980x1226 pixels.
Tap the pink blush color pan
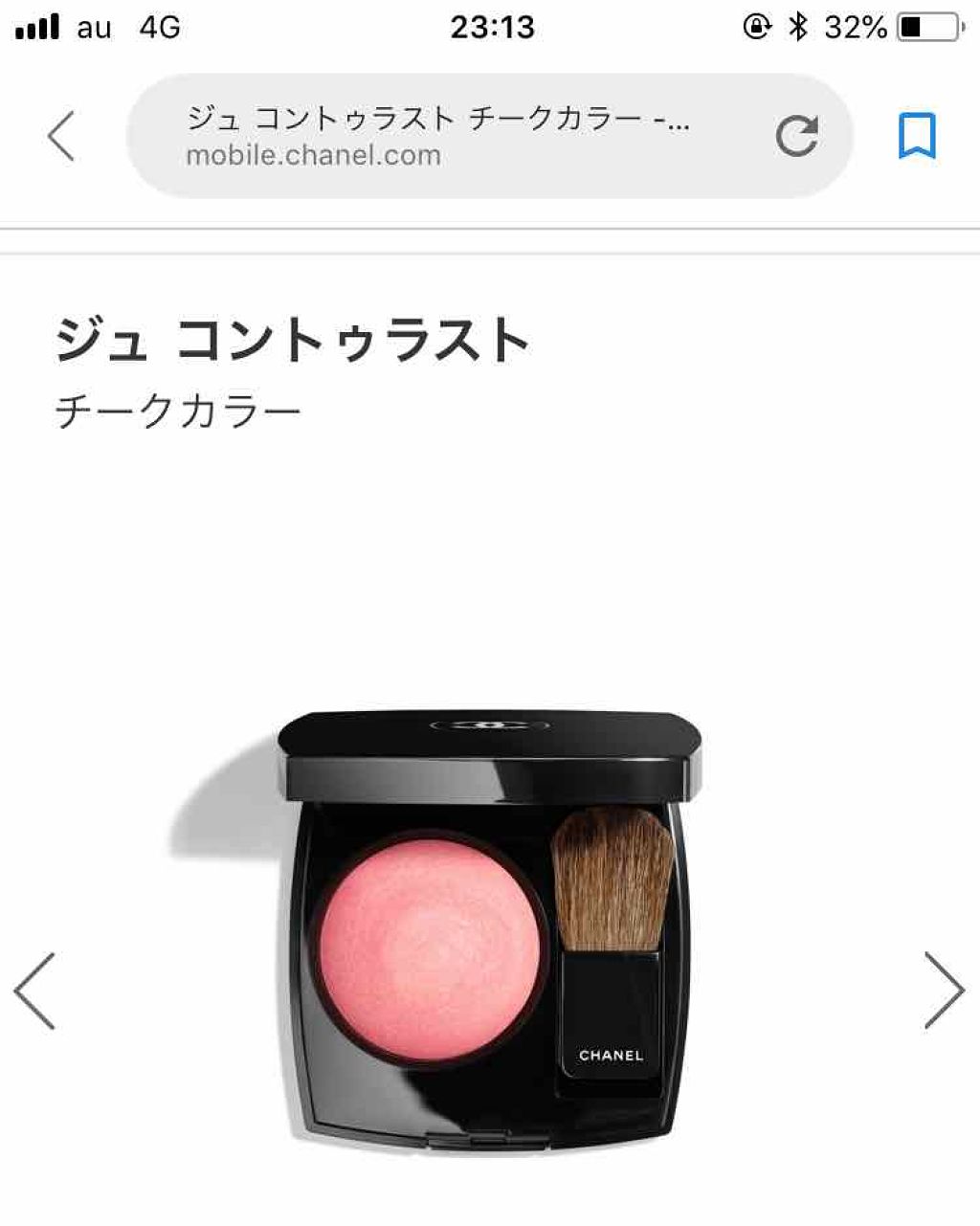click(431, 943)
